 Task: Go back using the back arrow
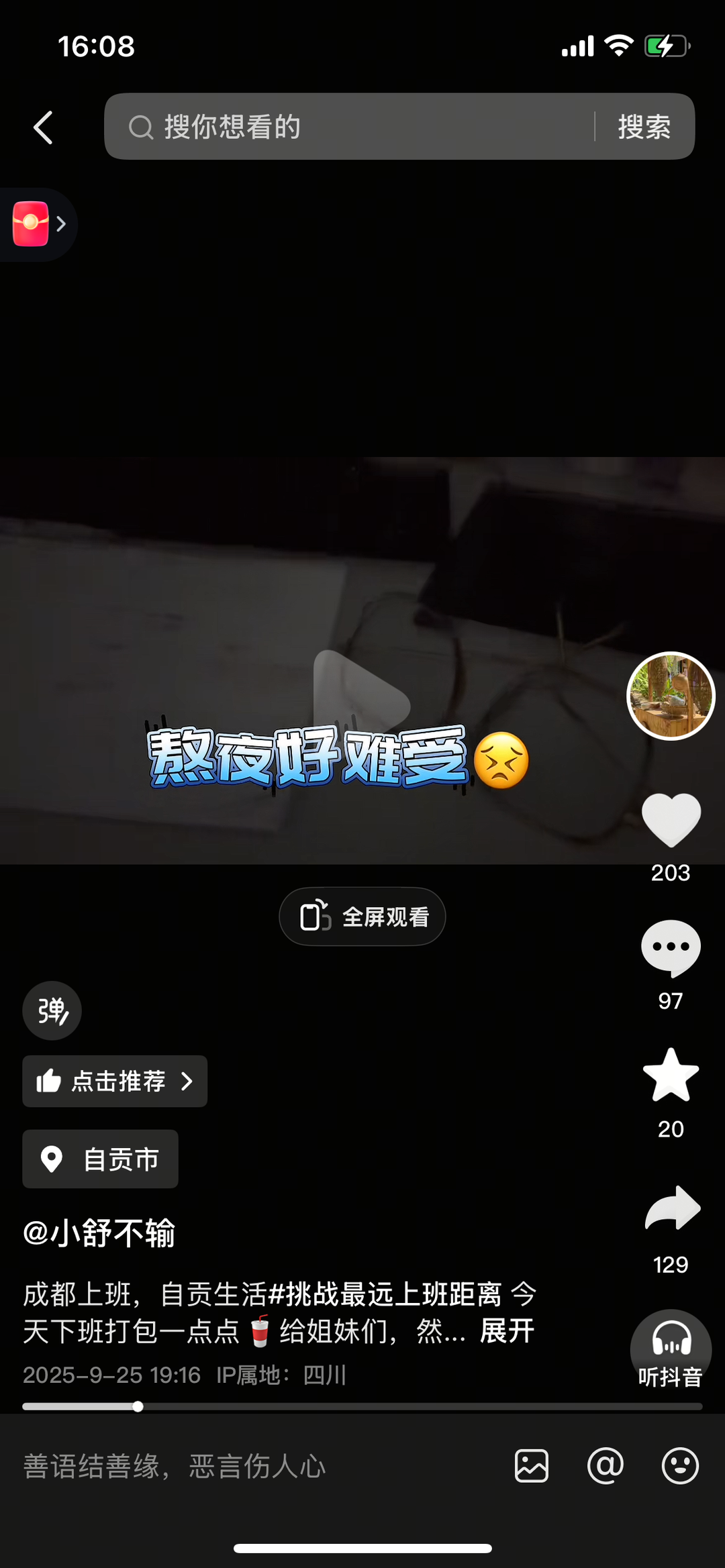(x=44, y=127)
